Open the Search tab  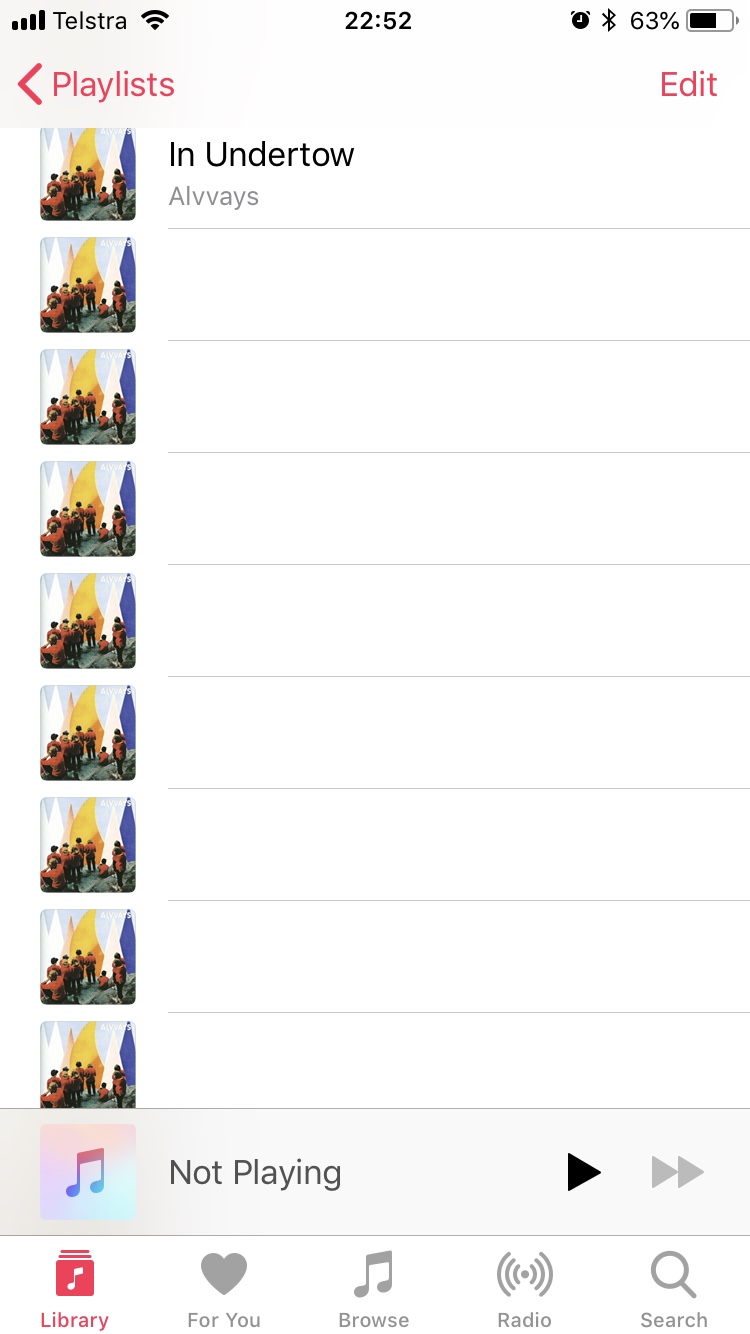click(673, 1289)
